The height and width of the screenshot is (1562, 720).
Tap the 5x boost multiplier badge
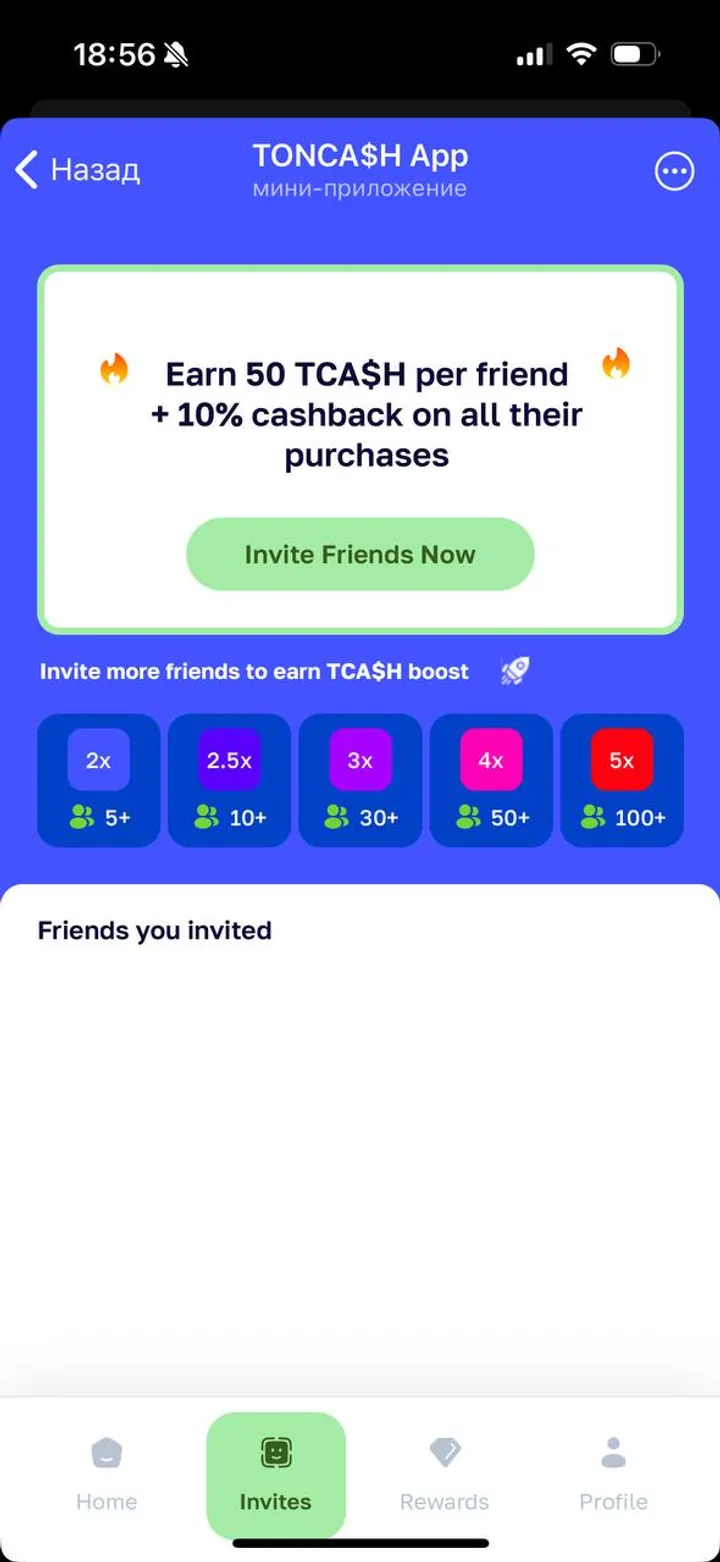(x=621, y=760)
